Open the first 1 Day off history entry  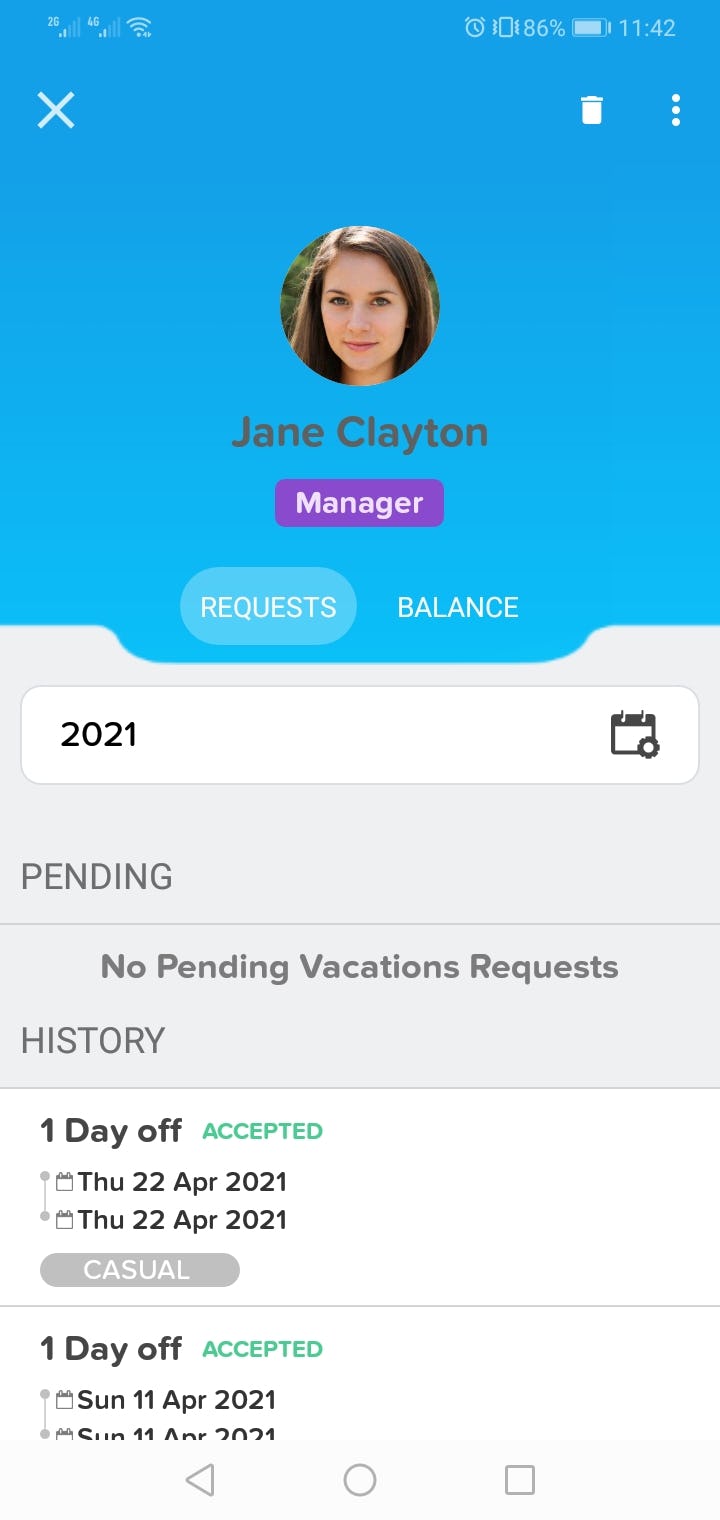[110, 1130]
